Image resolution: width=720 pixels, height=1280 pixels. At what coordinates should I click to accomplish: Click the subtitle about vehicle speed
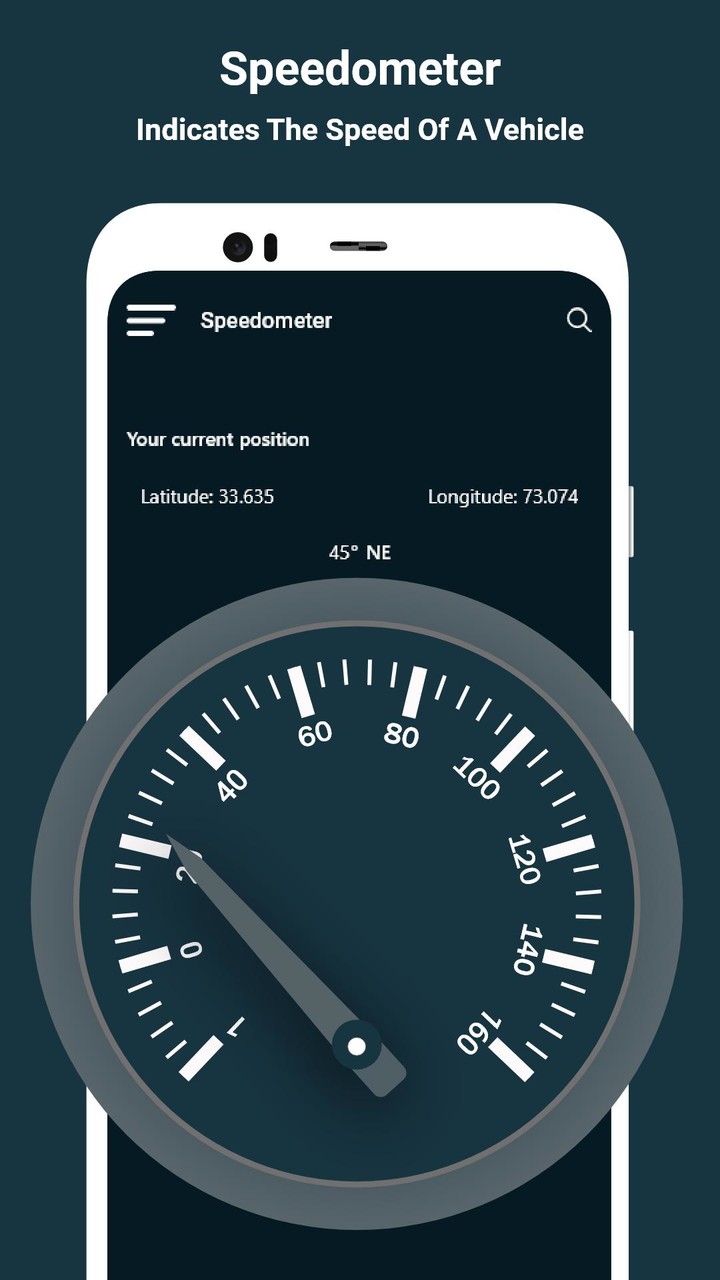(x=360, y=130)
